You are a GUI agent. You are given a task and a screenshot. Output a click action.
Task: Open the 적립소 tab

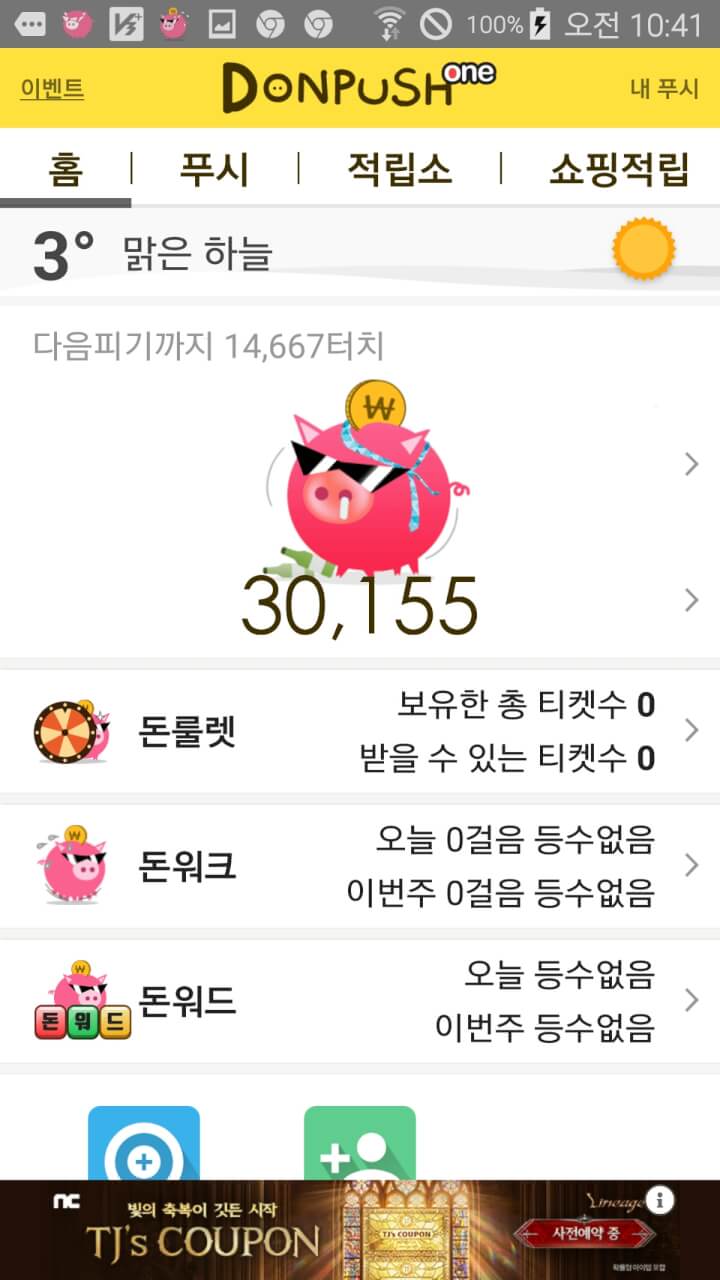[399, 169]
